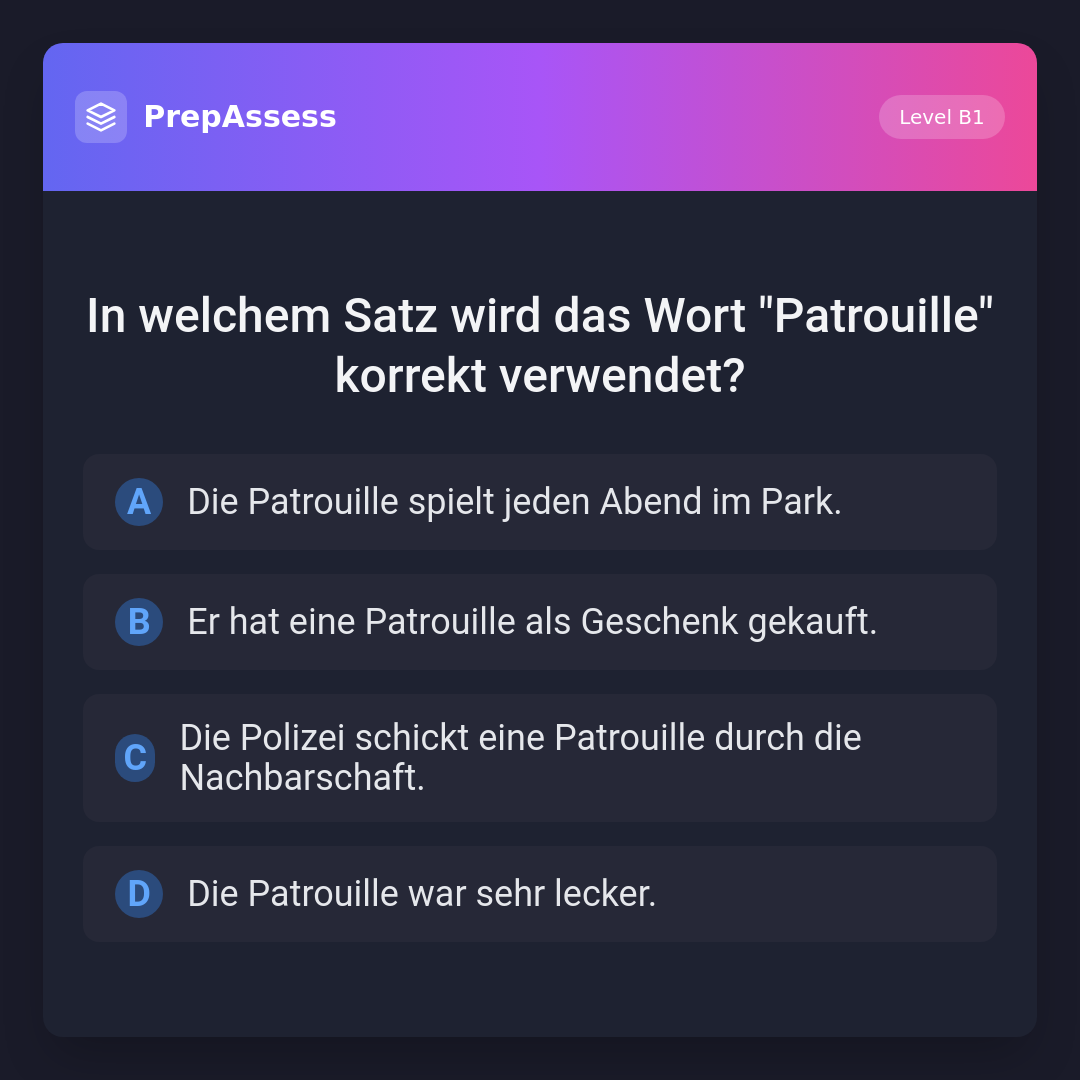Choose answer B about buying a gift
Screen dimensions: 1080x1080
point(539,622)
